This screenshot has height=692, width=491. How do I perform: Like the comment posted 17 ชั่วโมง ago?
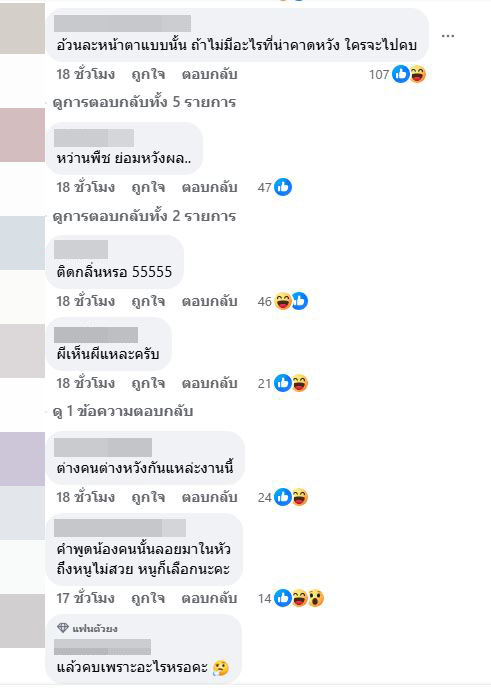(x=148, y=598)
